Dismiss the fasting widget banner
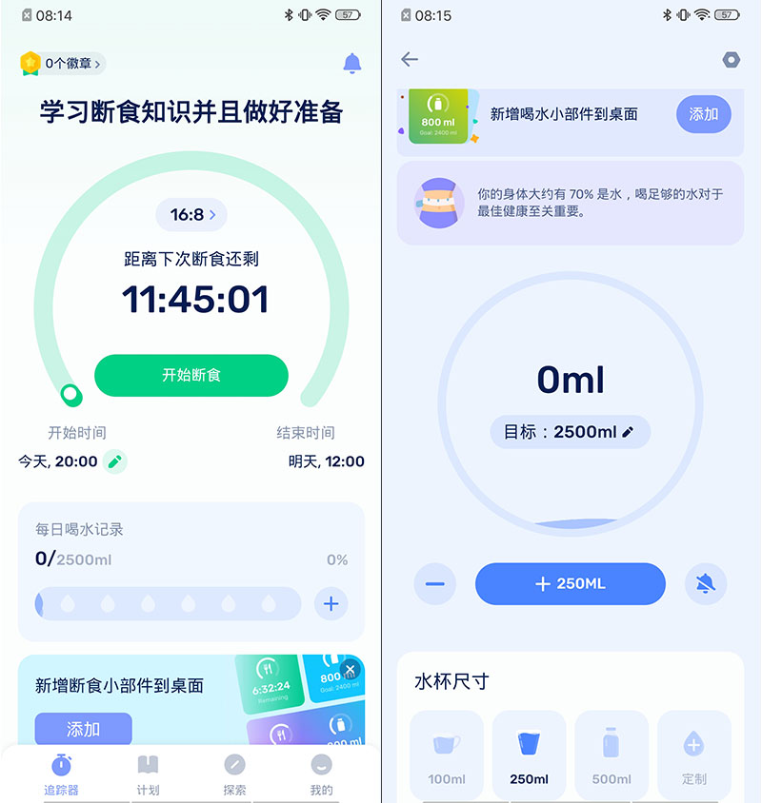 [349, 670]
